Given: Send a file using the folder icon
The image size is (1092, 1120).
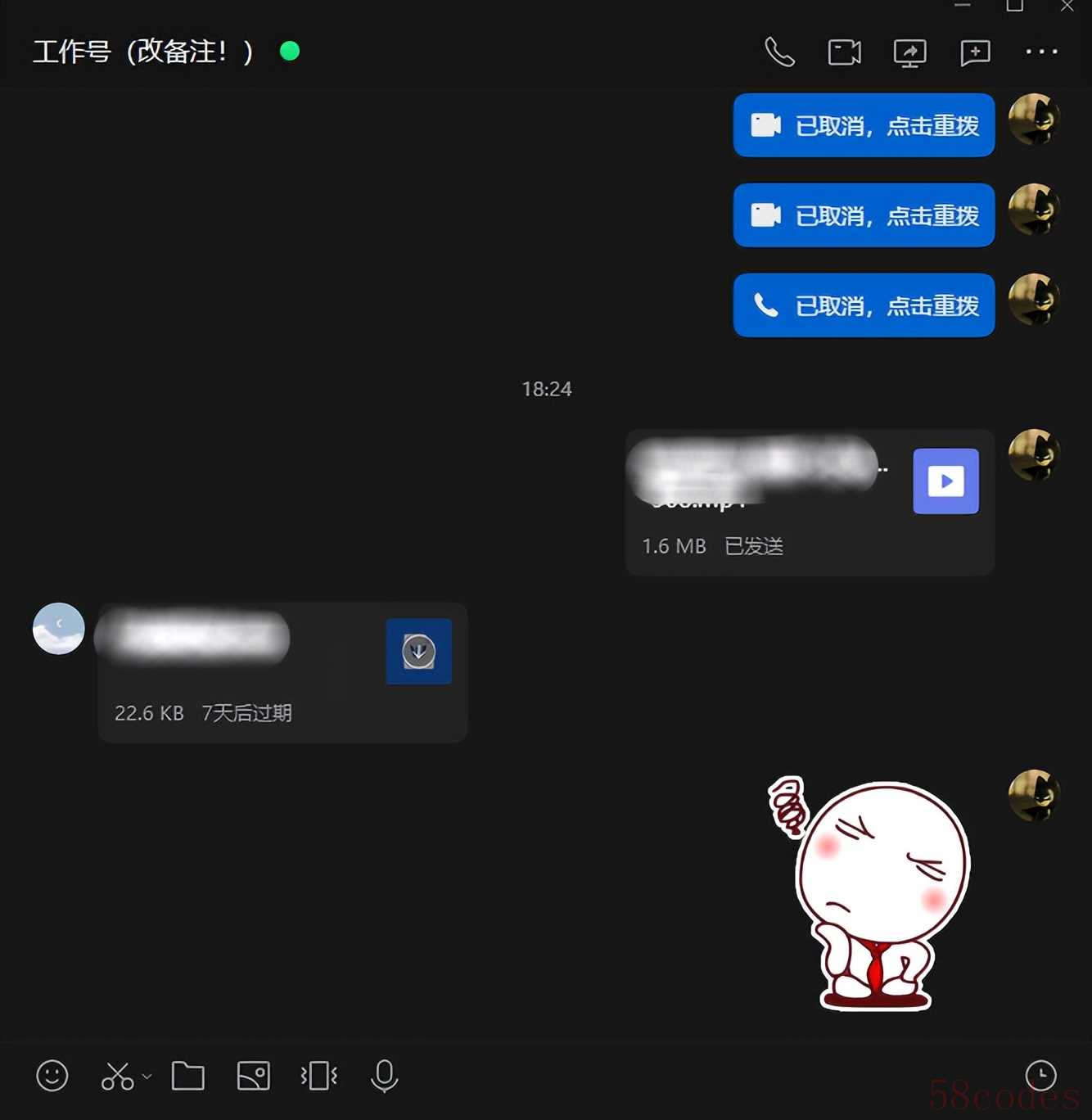Looking at the screenshot, I should (188, 1076).
